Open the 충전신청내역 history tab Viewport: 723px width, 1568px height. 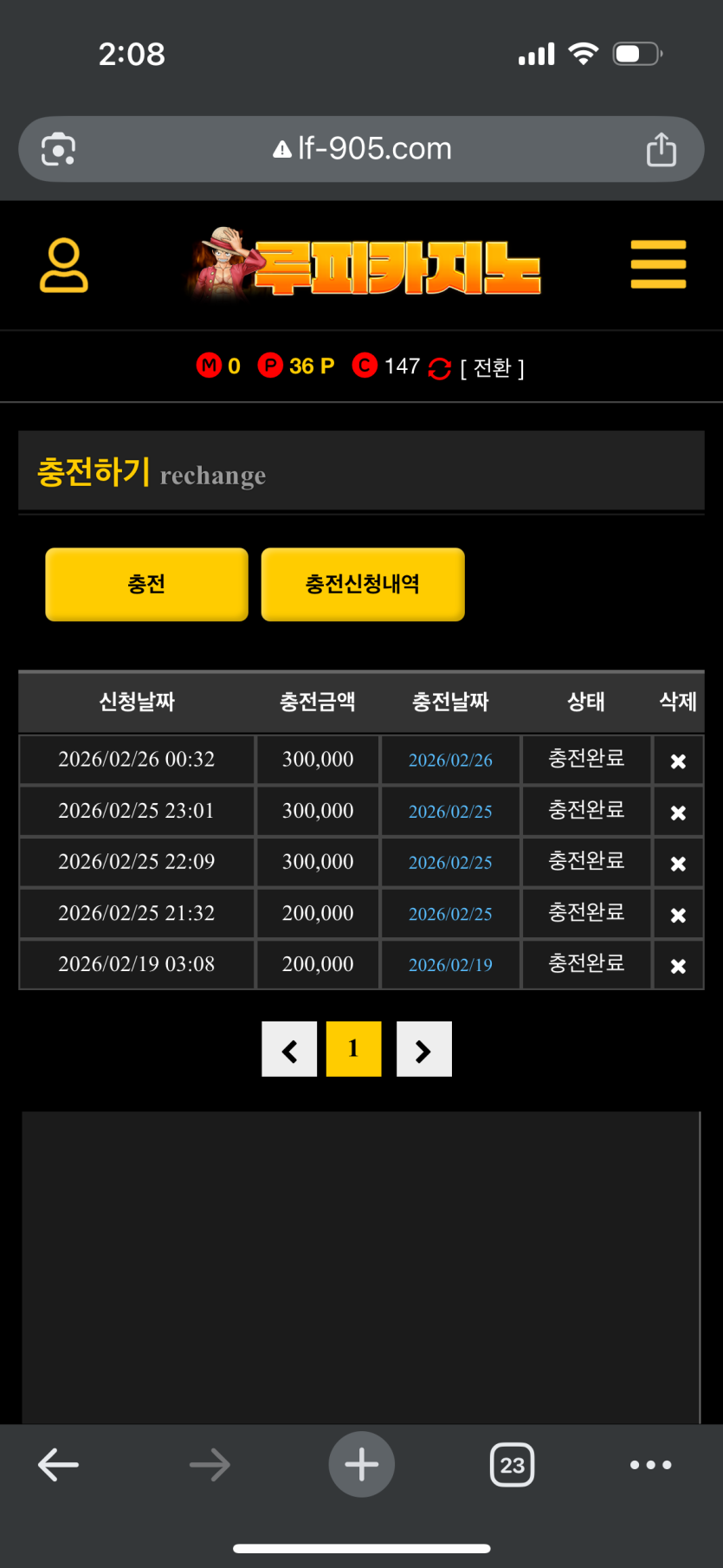click(363, 584)
